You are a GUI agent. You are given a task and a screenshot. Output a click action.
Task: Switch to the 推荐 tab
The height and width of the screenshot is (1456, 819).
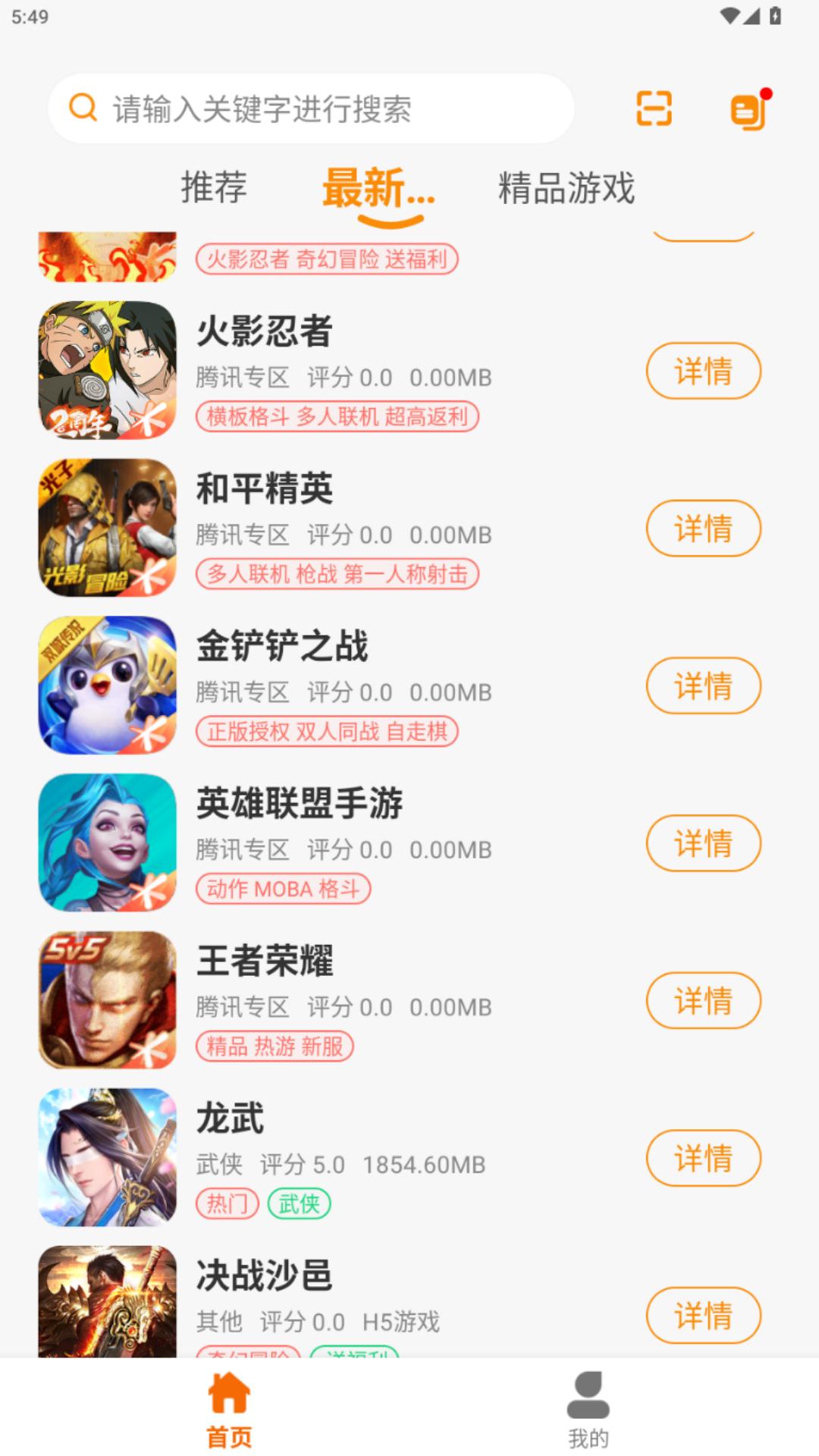[213, 189]
